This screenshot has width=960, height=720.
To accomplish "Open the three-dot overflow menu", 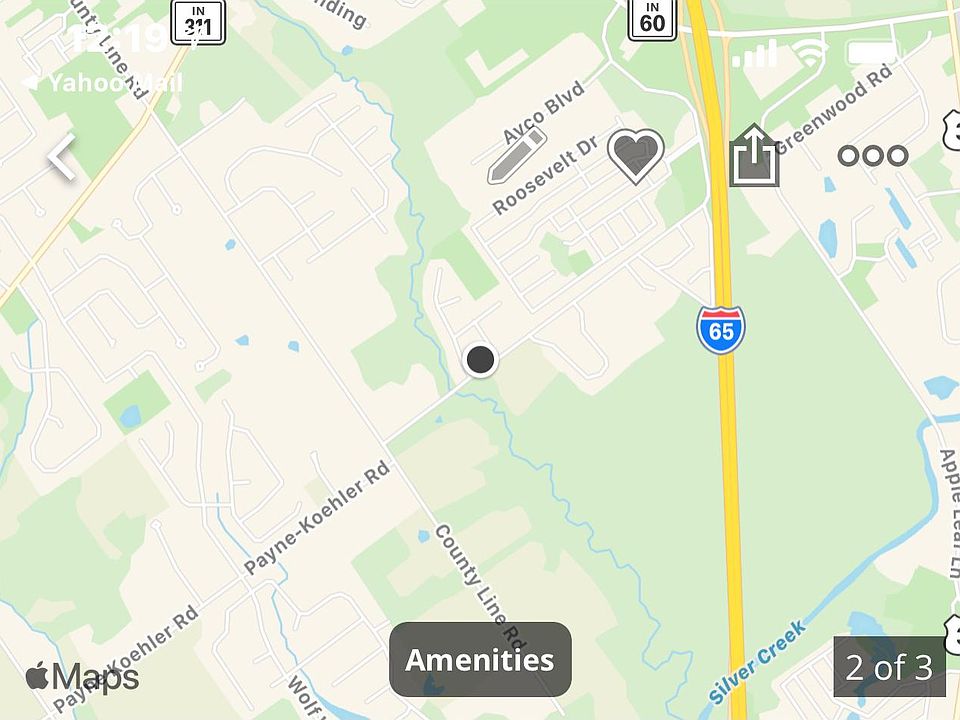I will click(873, 156).
